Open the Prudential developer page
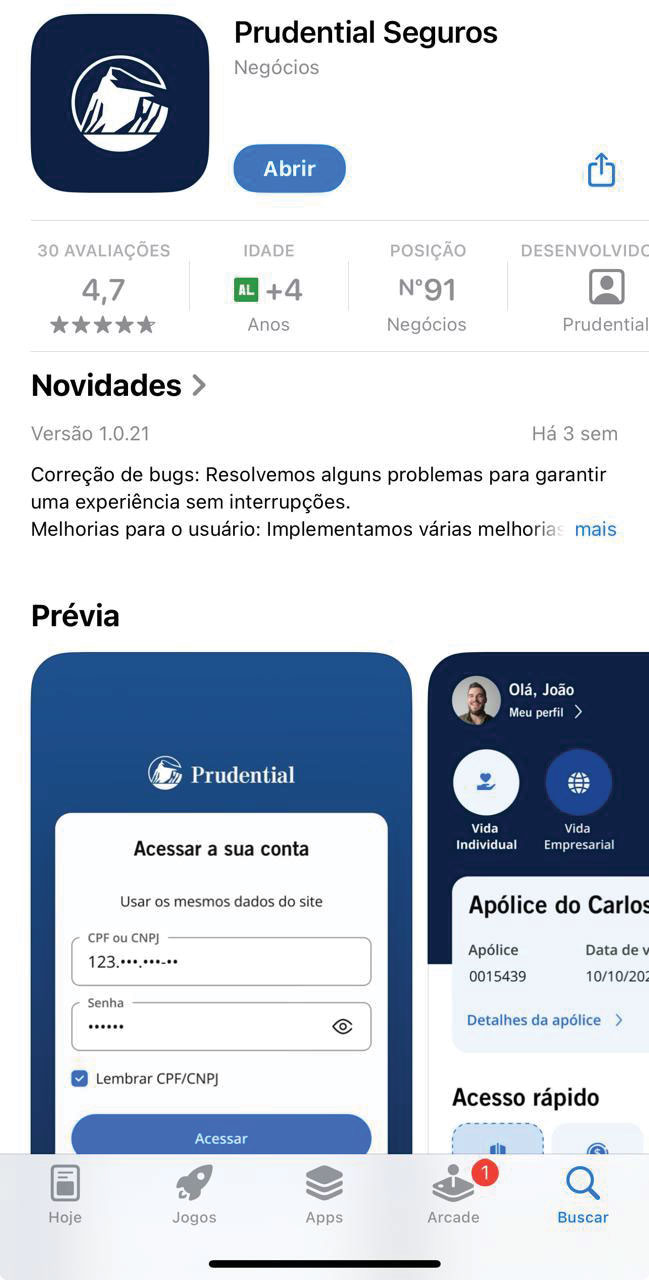649x1280 pixels. pyautogui.click(x=605, y=288)
